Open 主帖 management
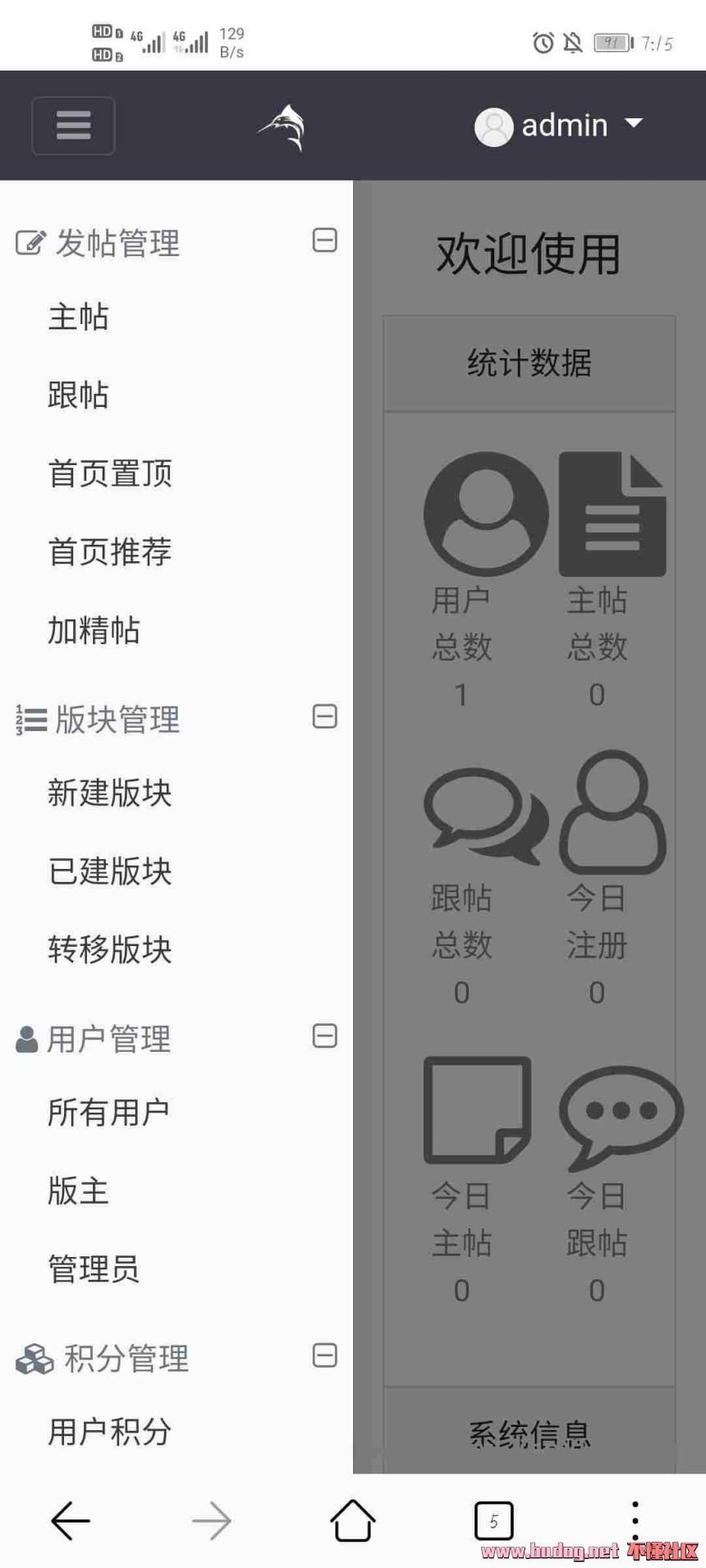This screenshot has width=706, height=1568. coord(78,317)
